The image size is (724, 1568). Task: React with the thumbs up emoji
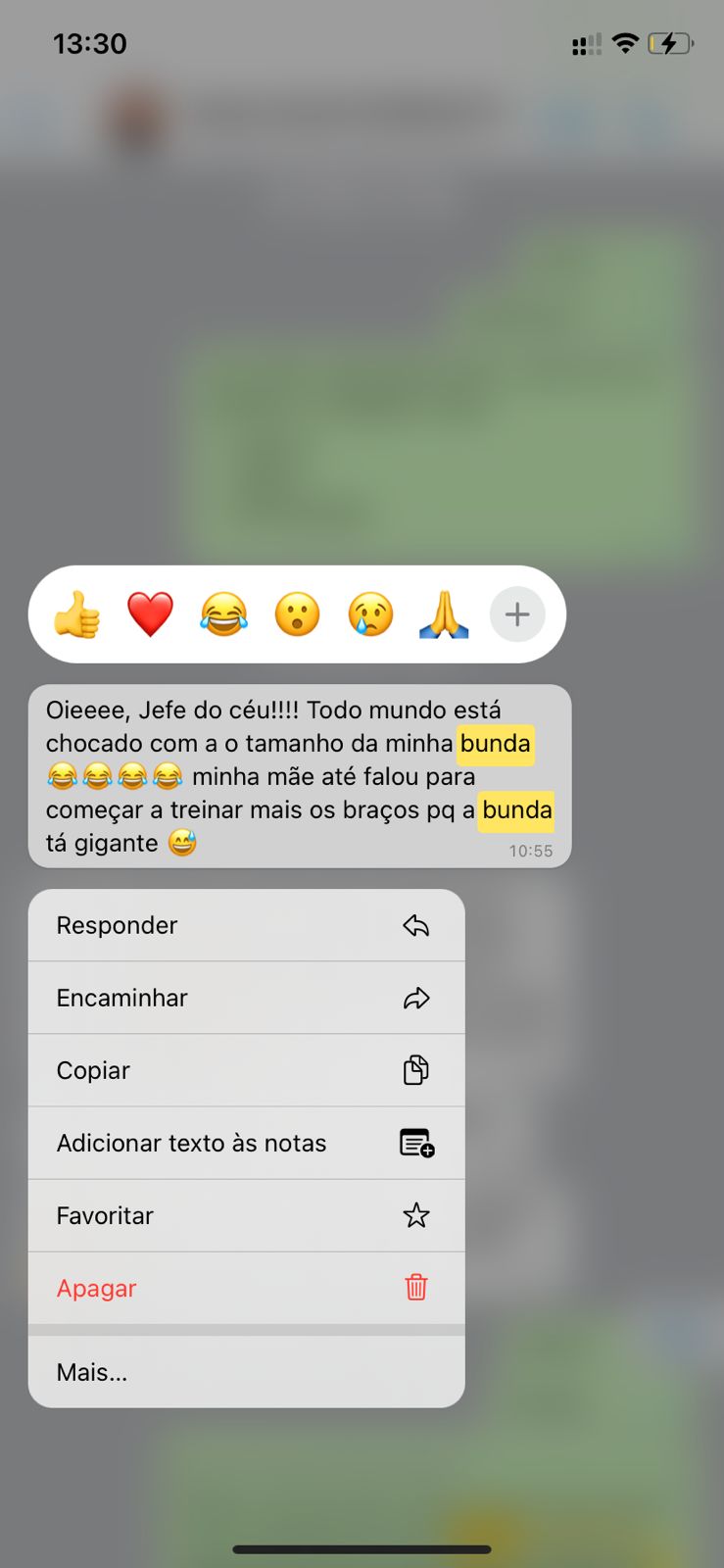76,614
